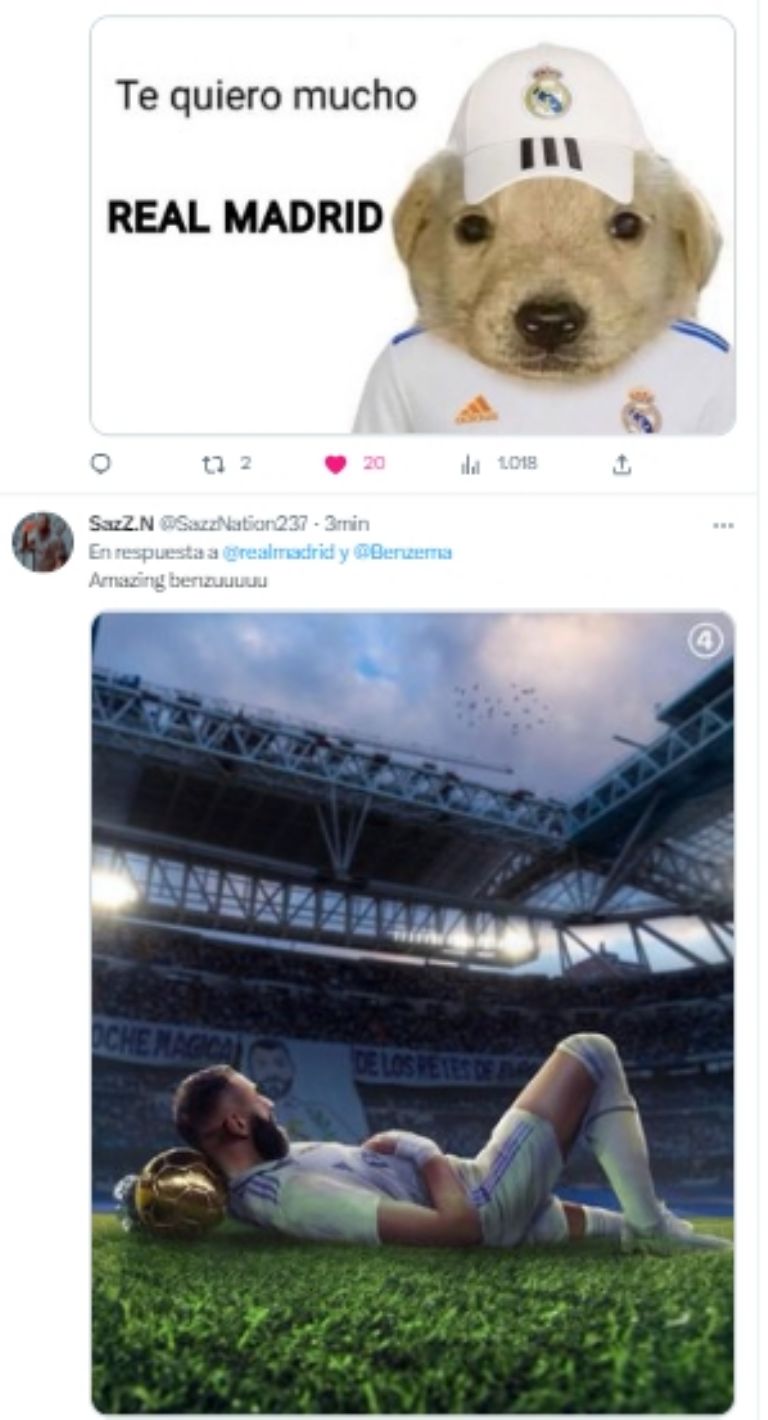The width and height of the screenshot is (768, 1420).
Task: Reply to the Real Madrid puppy tweet
Action: (101, 464)
